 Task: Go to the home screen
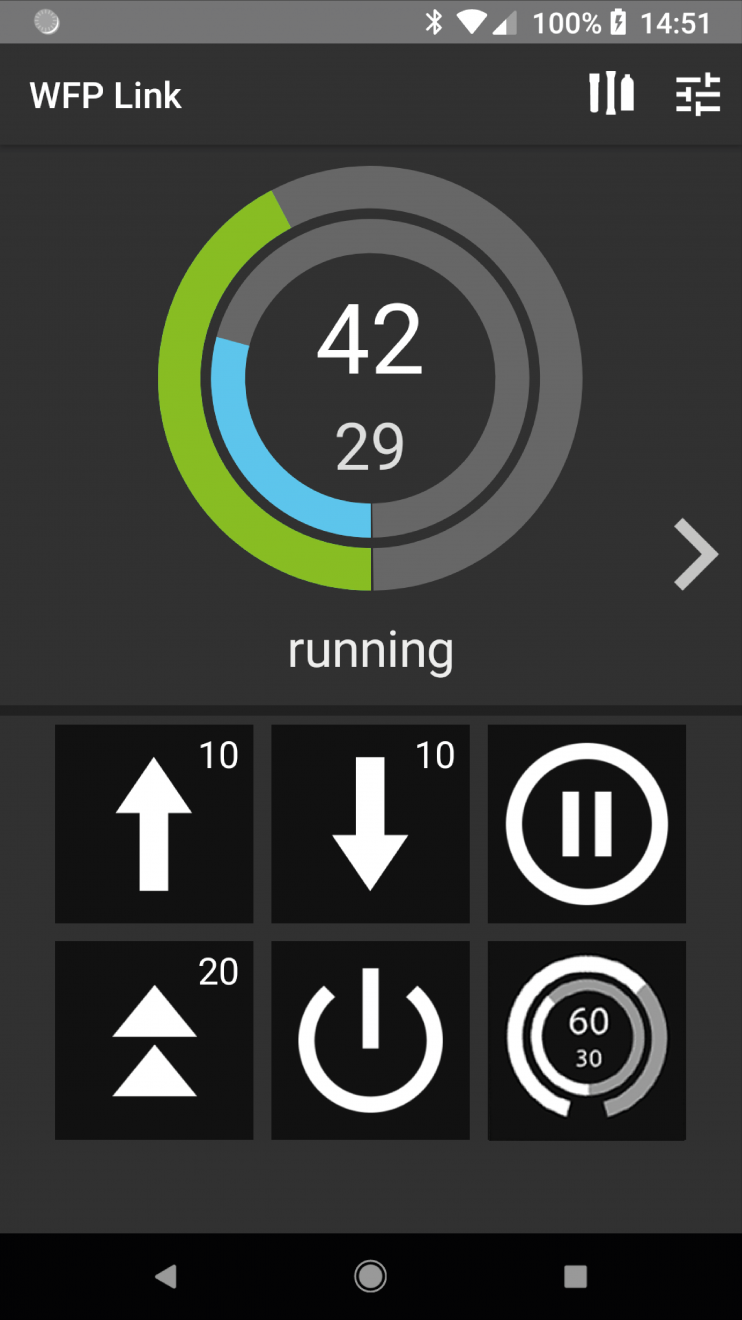click(370, 1276)
